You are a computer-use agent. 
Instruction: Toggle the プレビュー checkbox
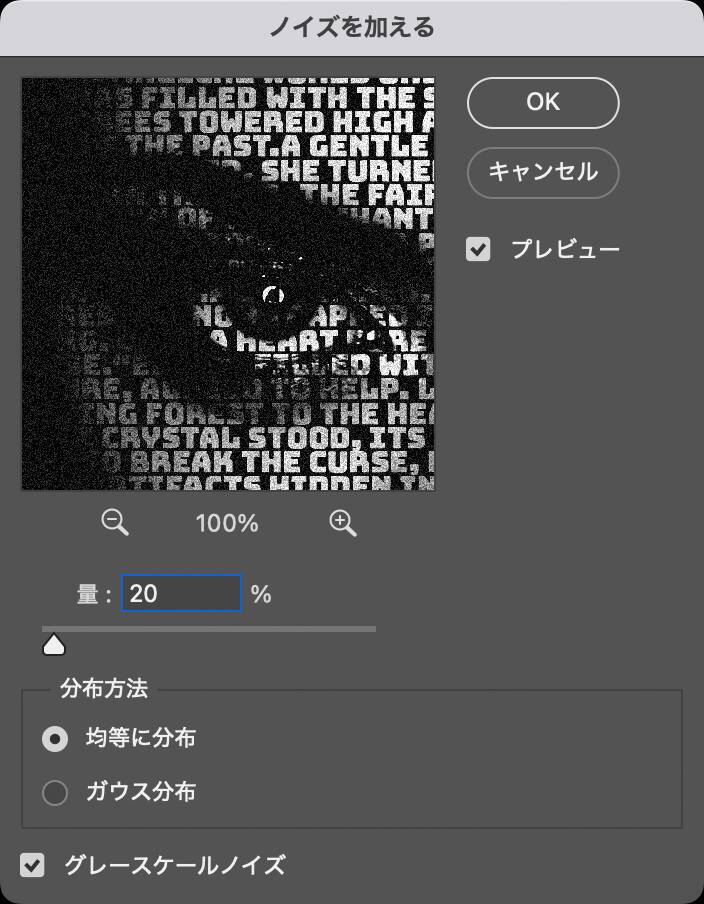[x=479, y=249]
